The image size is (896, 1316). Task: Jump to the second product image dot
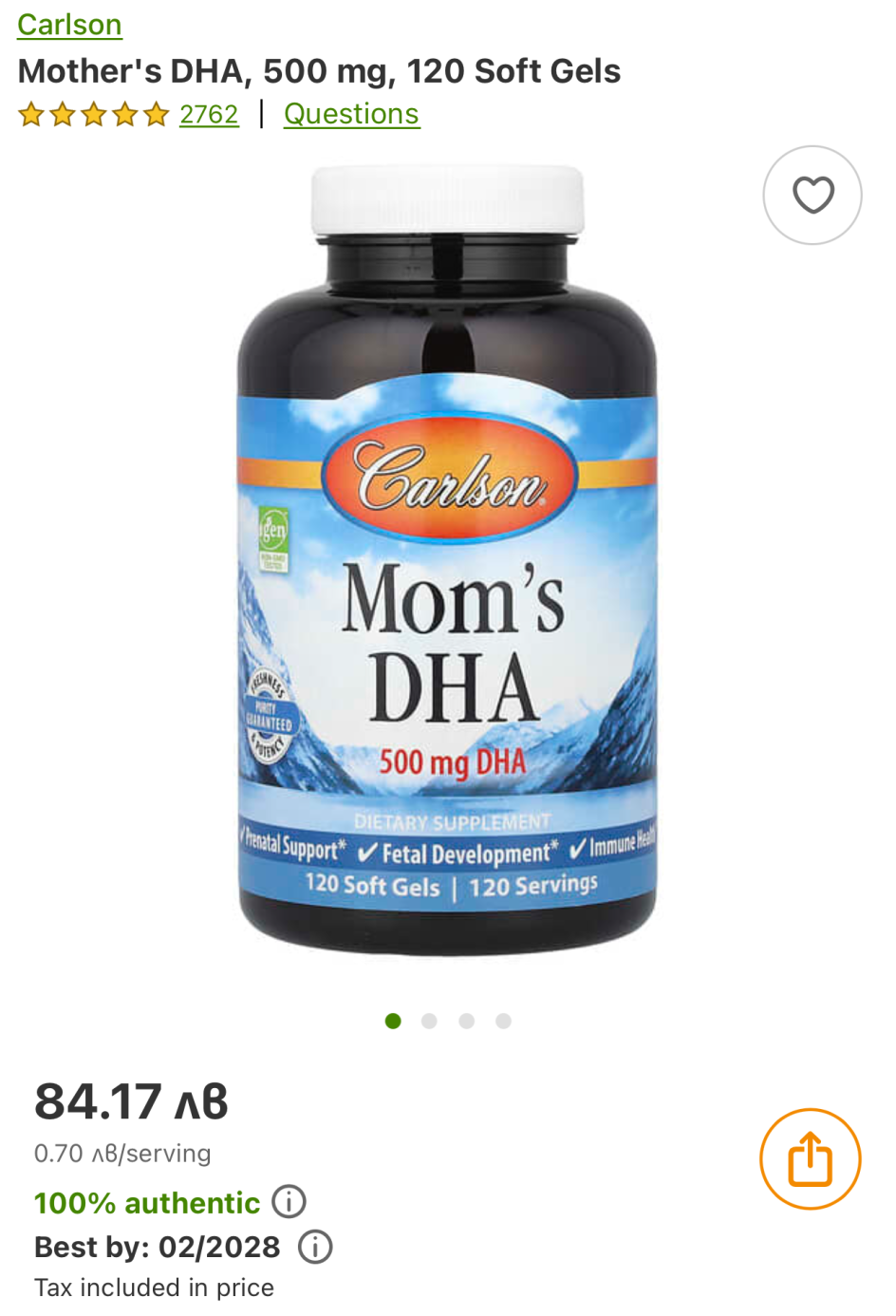pos(429,1021)
